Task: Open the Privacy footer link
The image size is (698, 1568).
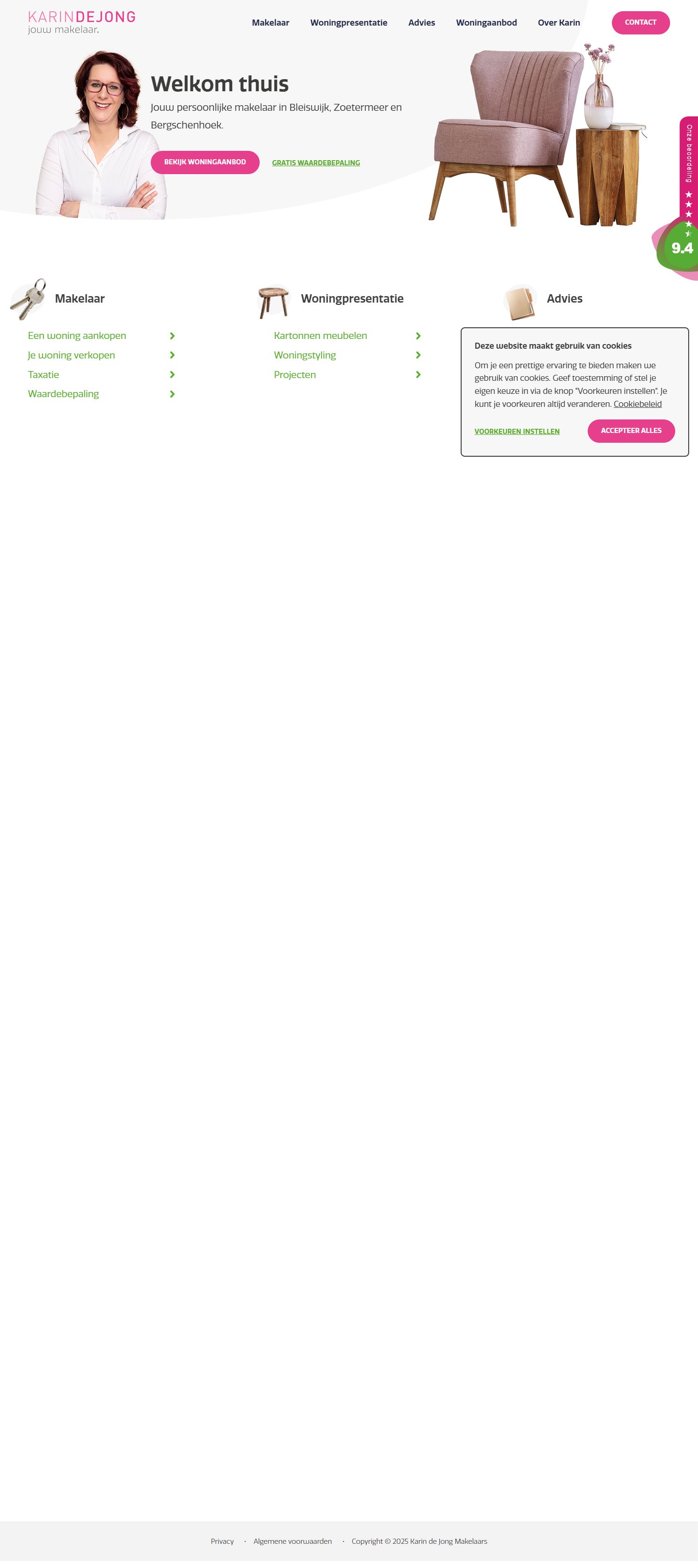Action: [x=222, y=1541]
